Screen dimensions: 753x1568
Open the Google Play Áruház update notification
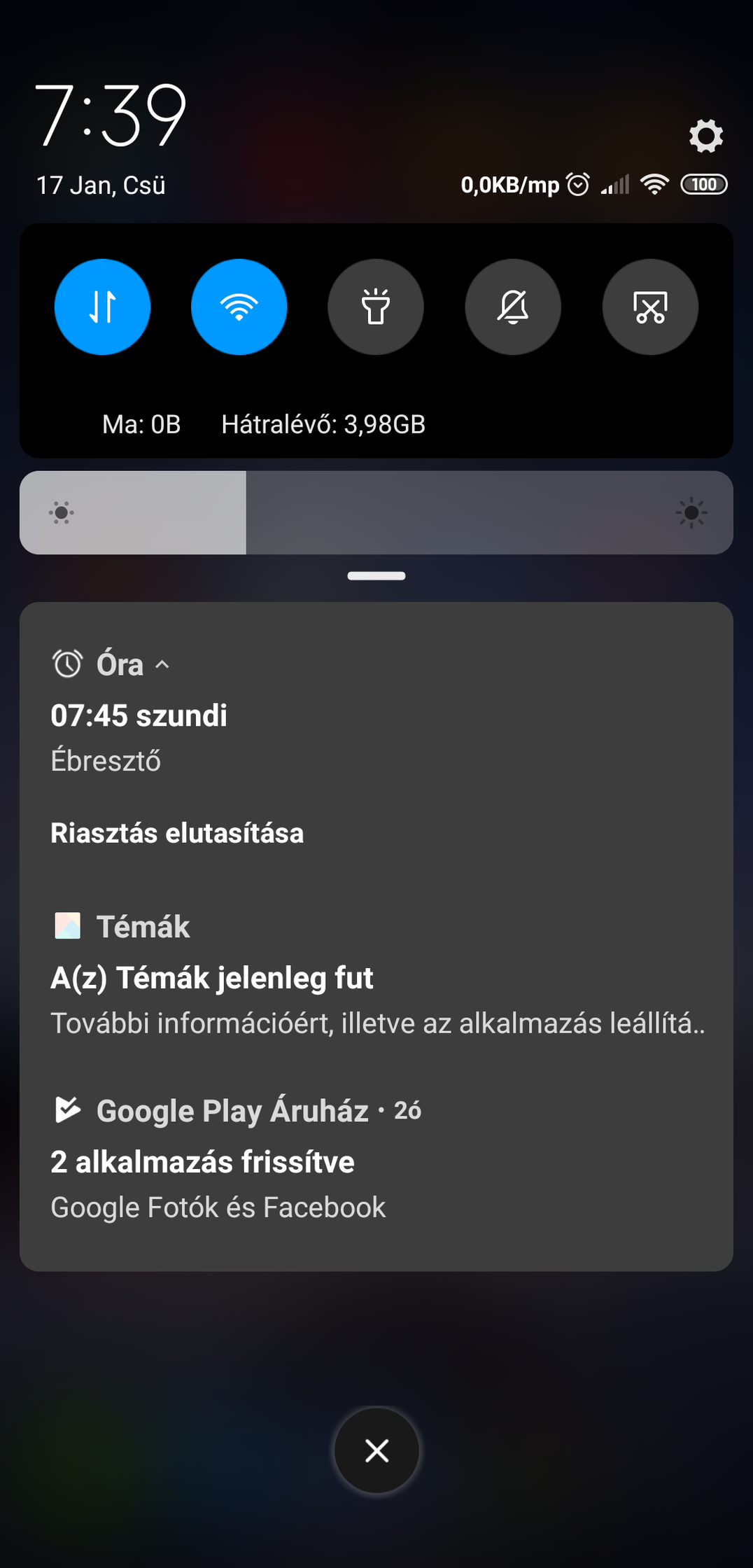pyautogui.click(x=376, y=1161)
